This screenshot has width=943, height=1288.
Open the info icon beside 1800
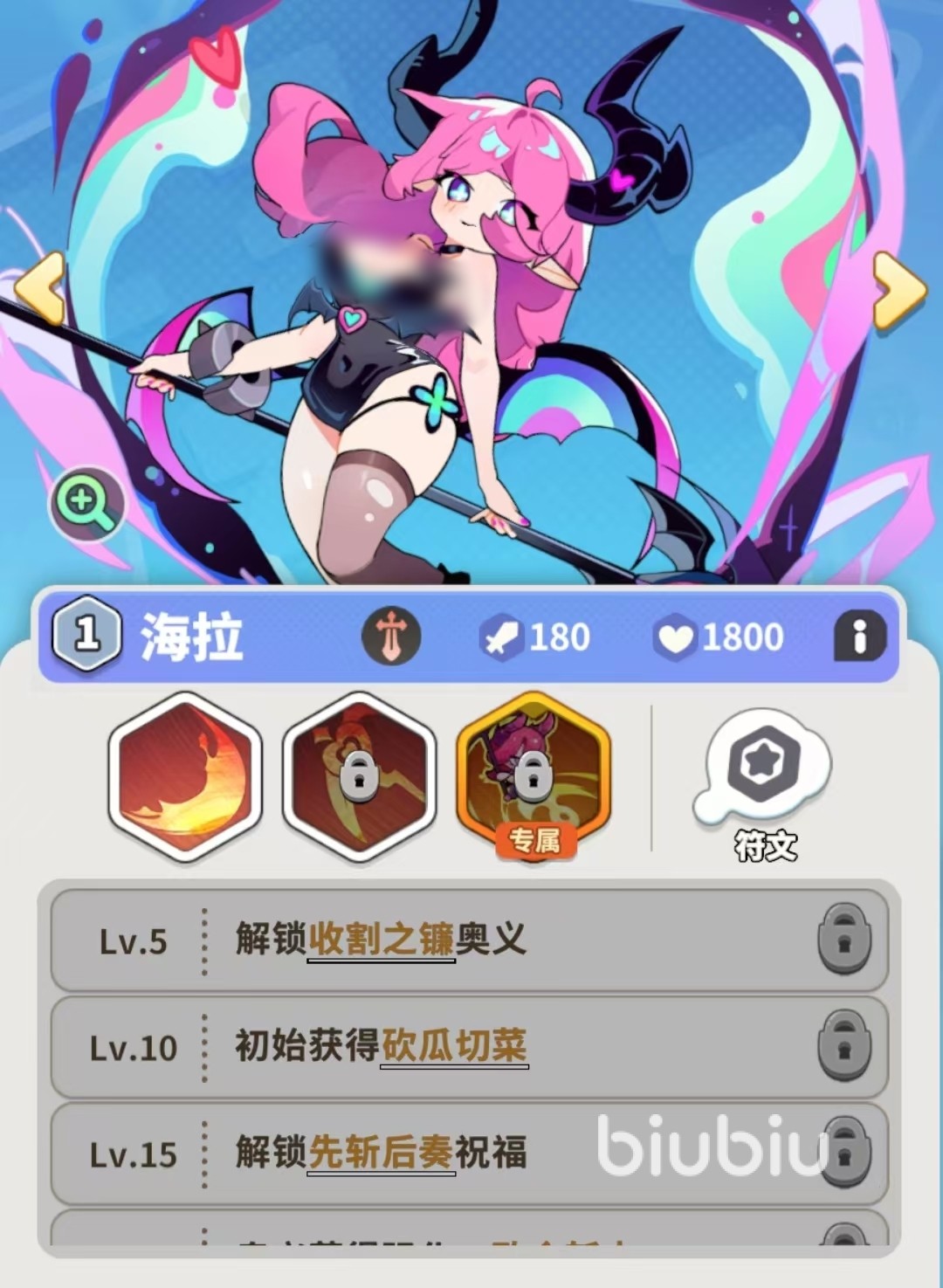click(x=859, y=637)
